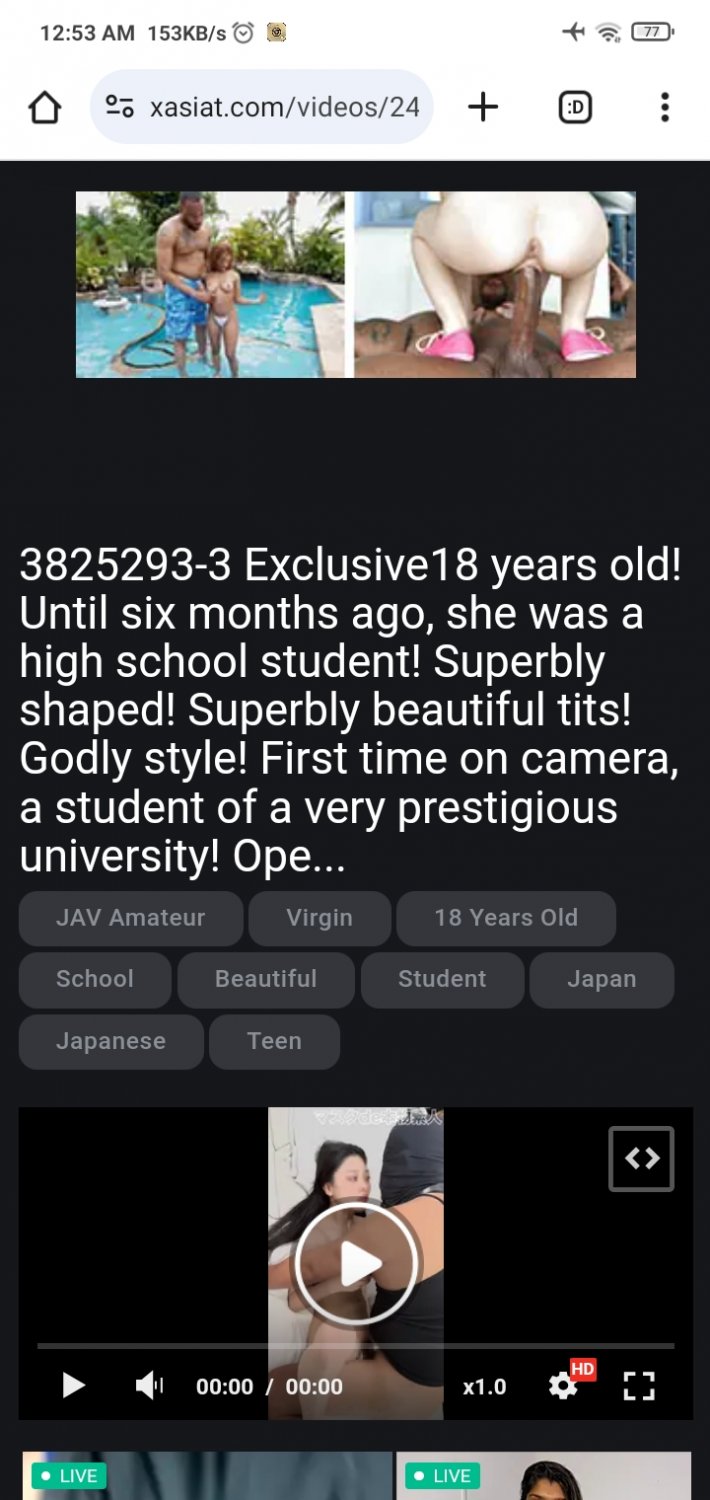Select the School tag chip
710x1500 pixels.
pos(95,979)
